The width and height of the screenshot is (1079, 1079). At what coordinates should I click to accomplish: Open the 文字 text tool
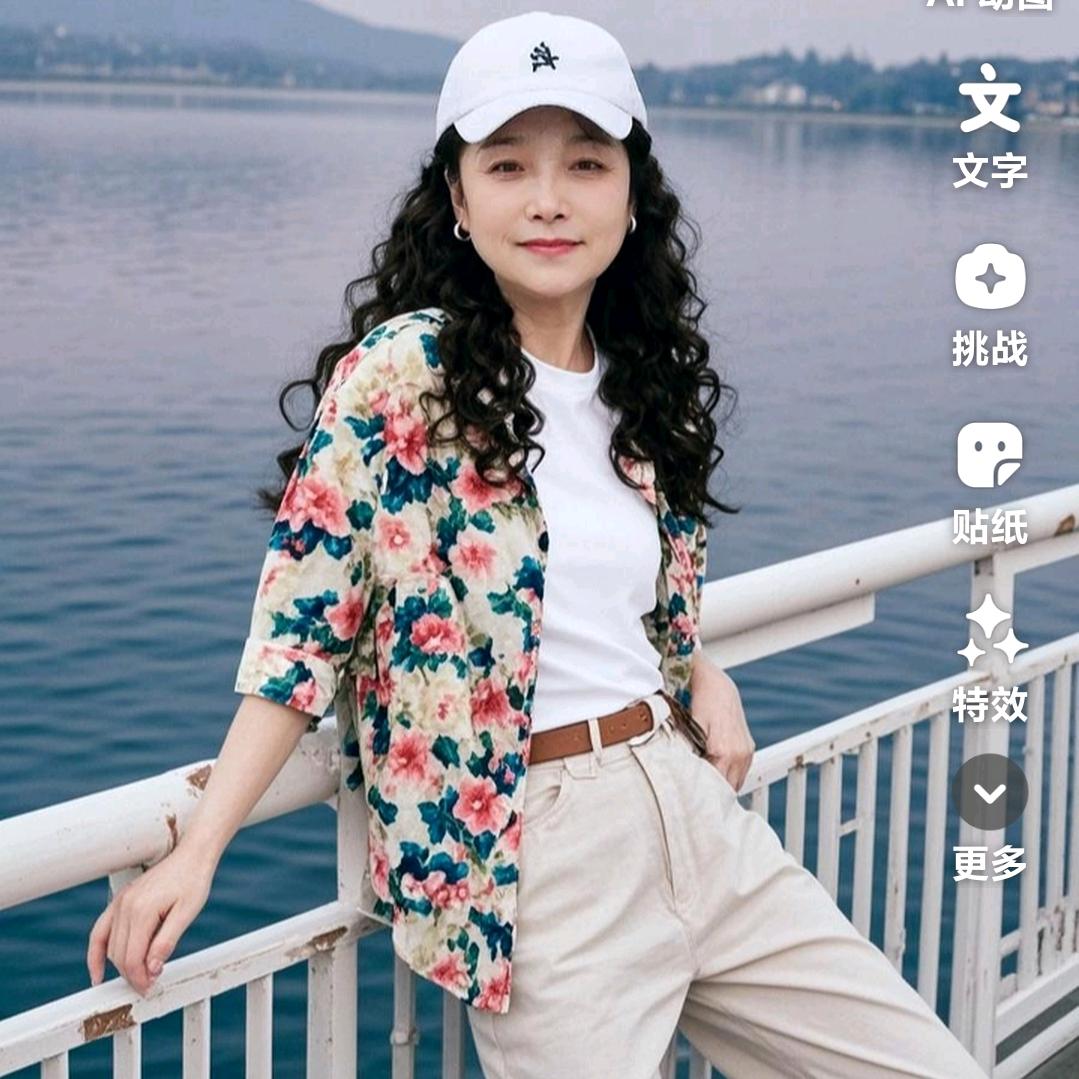tap(989, 102)
